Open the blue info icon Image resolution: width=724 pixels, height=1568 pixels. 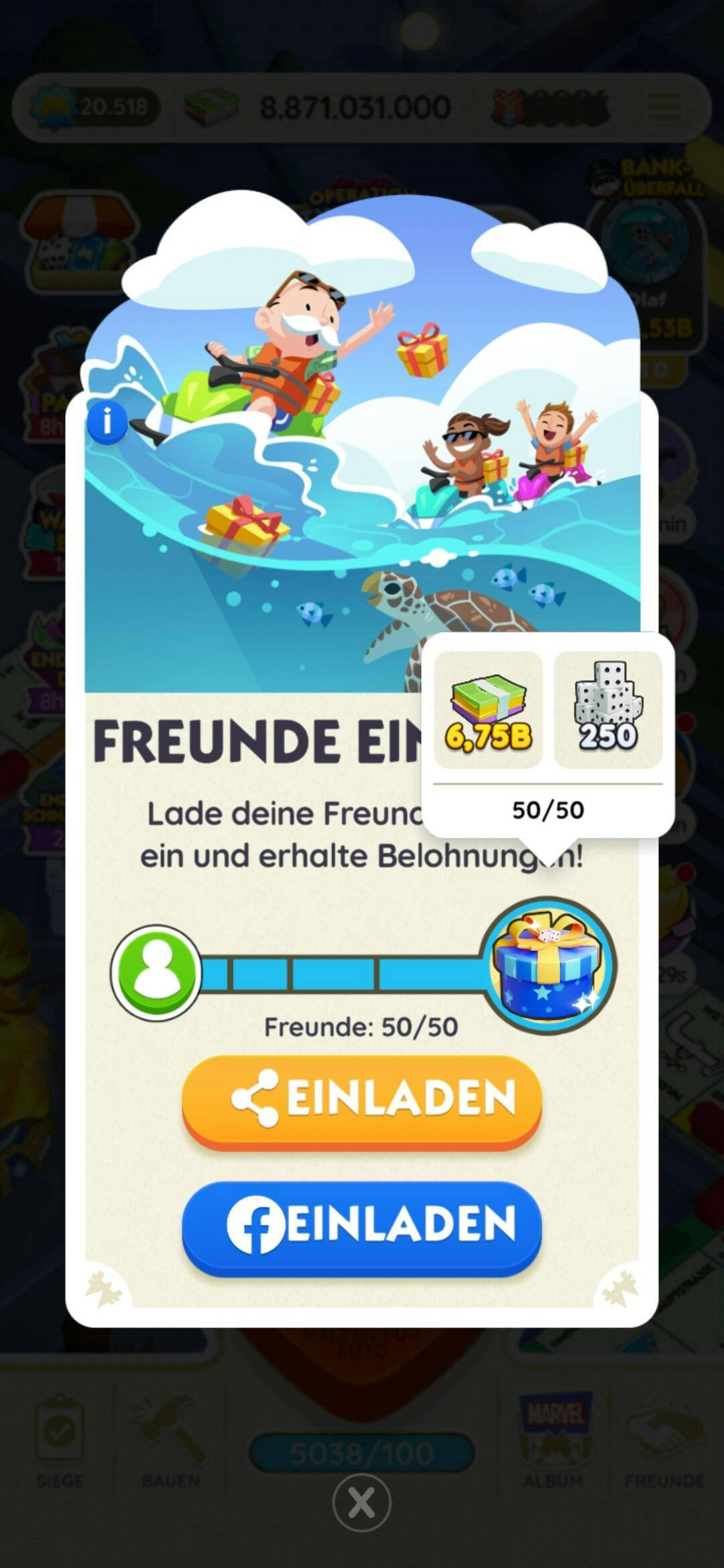107,423
